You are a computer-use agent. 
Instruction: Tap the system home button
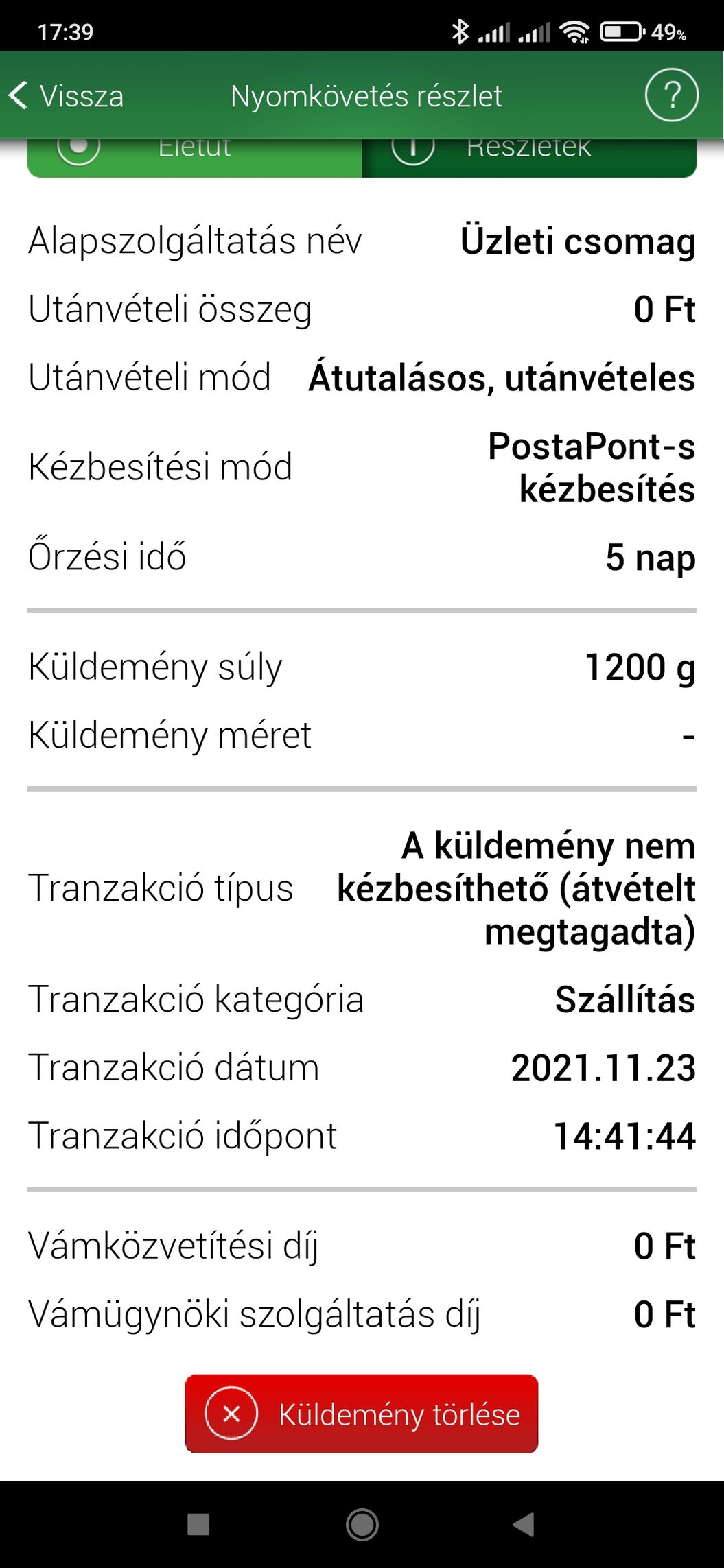362,1525
